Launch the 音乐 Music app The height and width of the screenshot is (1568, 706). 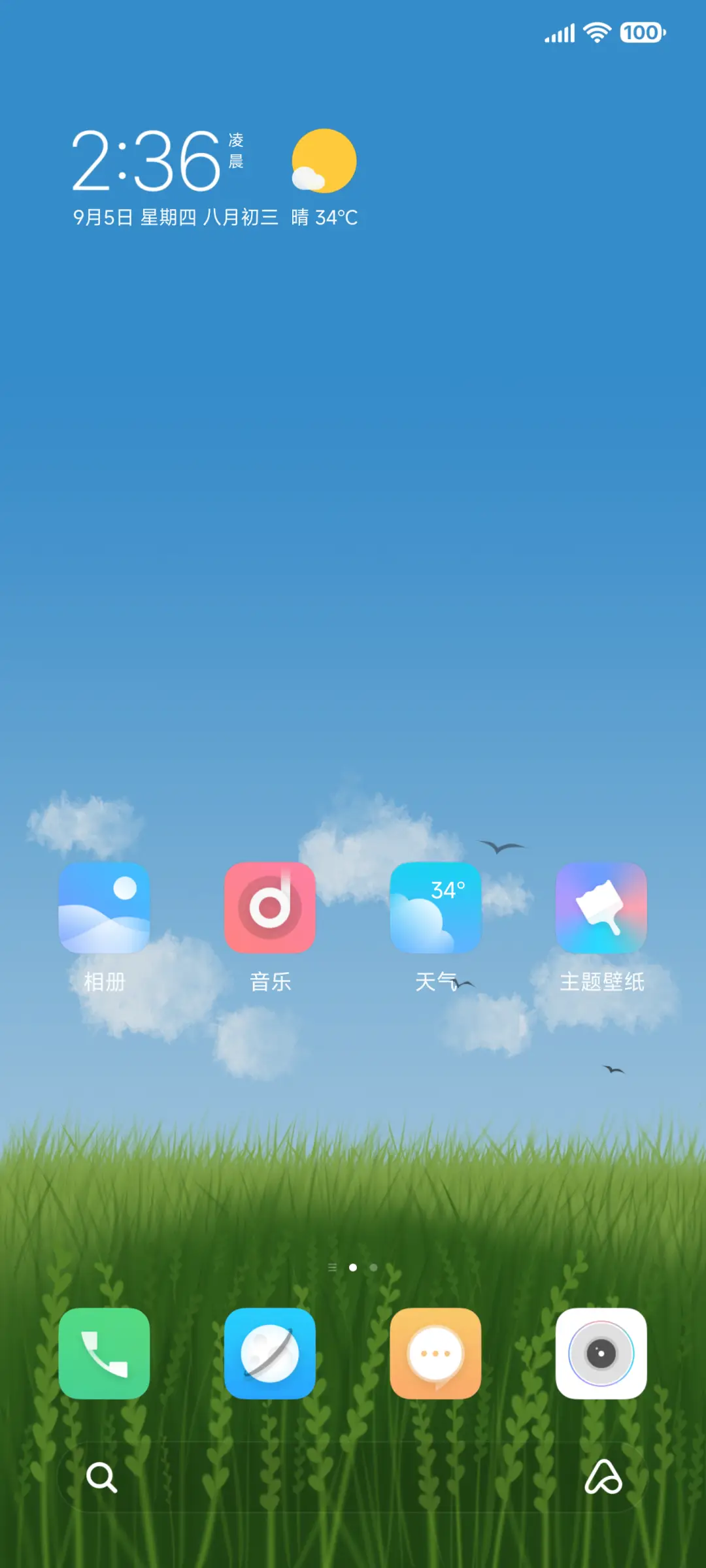pyautogui.click(x=269, y=908)
